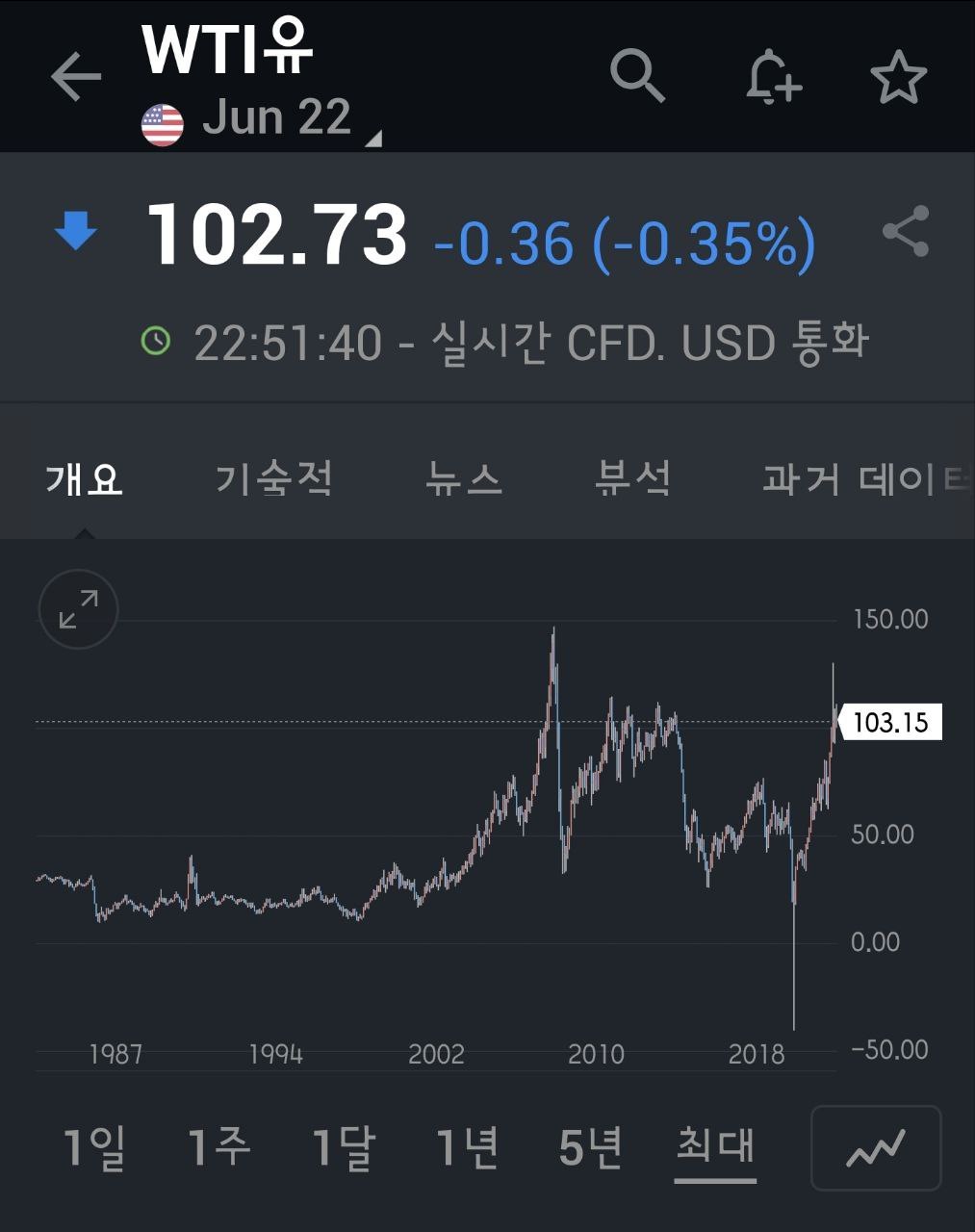Change chart type with the line icon
Screen dimensions: 975x1232
(875, 1148)
